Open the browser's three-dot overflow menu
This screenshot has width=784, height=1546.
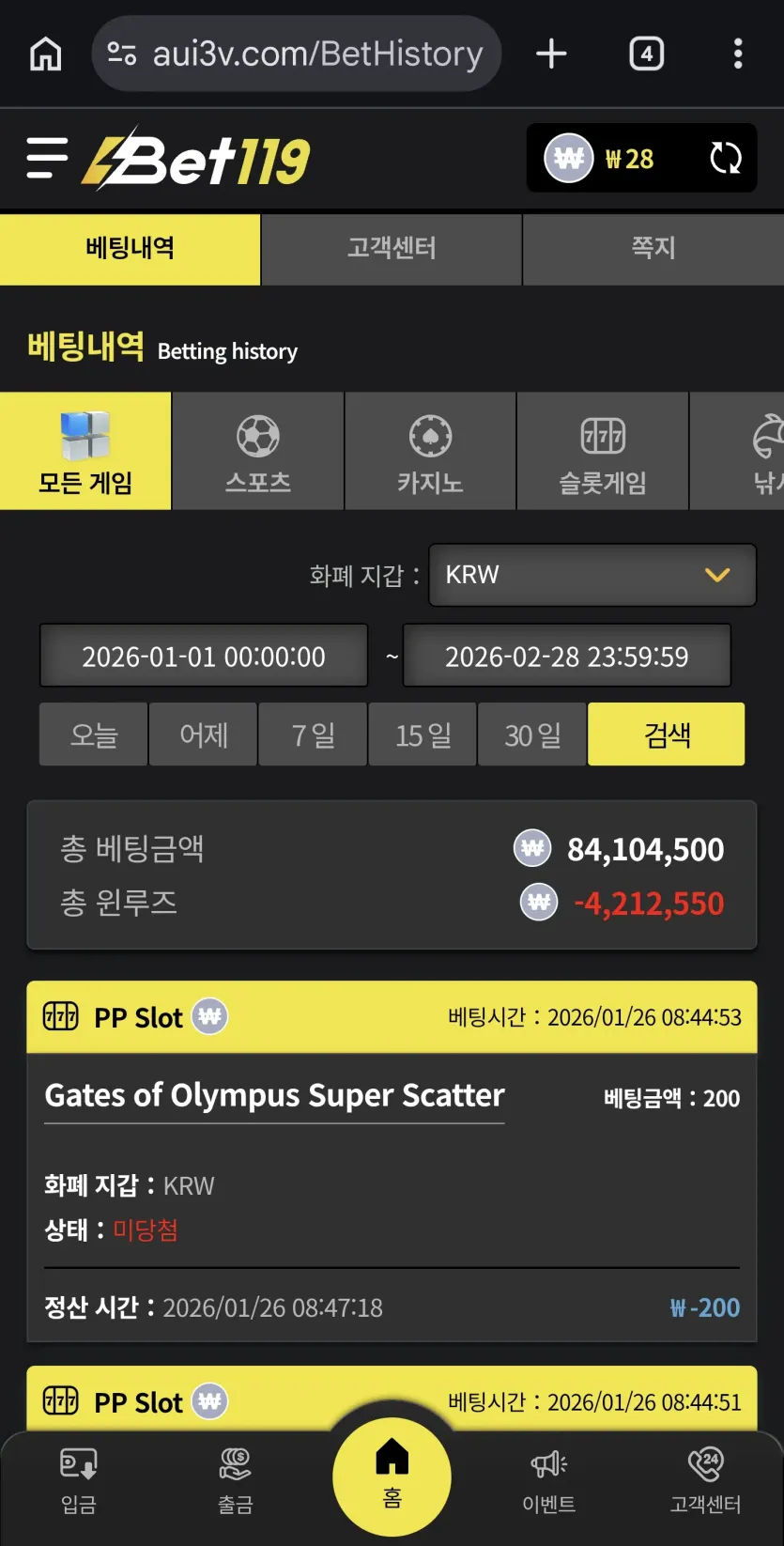pyautogui.click(x=738, y=54)
